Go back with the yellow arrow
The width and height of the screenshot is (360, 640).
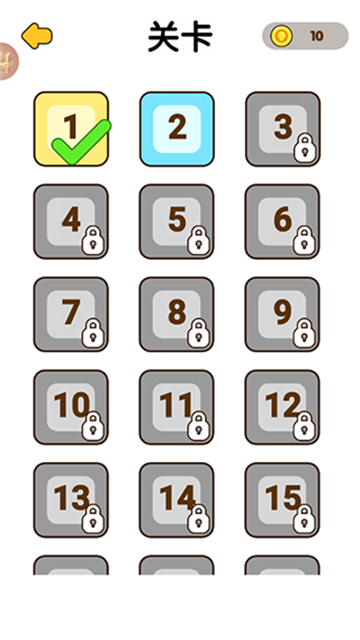click(x=37, y=36)
